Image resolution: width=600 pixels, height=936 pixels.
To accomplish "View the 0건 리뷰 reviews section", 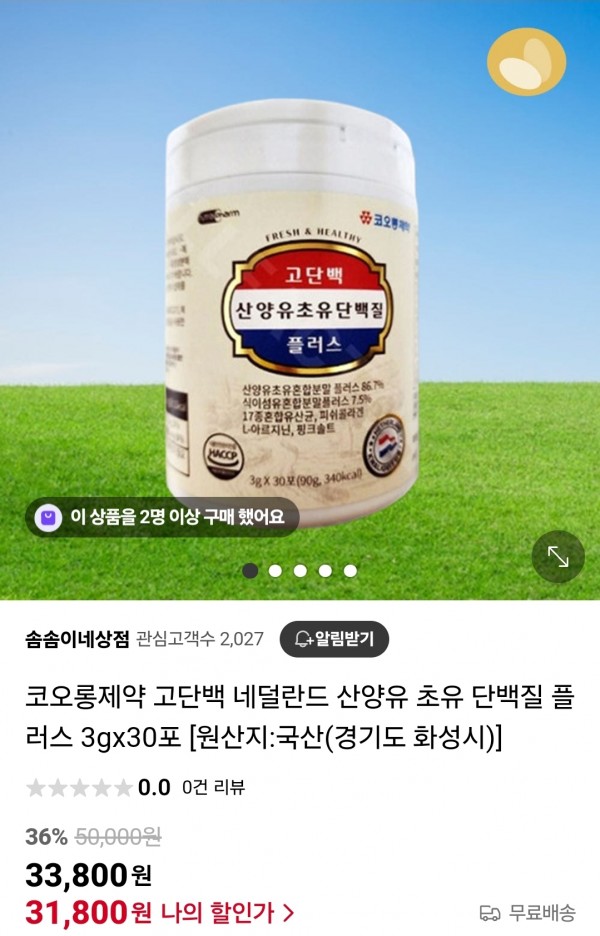I will [x=213, y=787].
